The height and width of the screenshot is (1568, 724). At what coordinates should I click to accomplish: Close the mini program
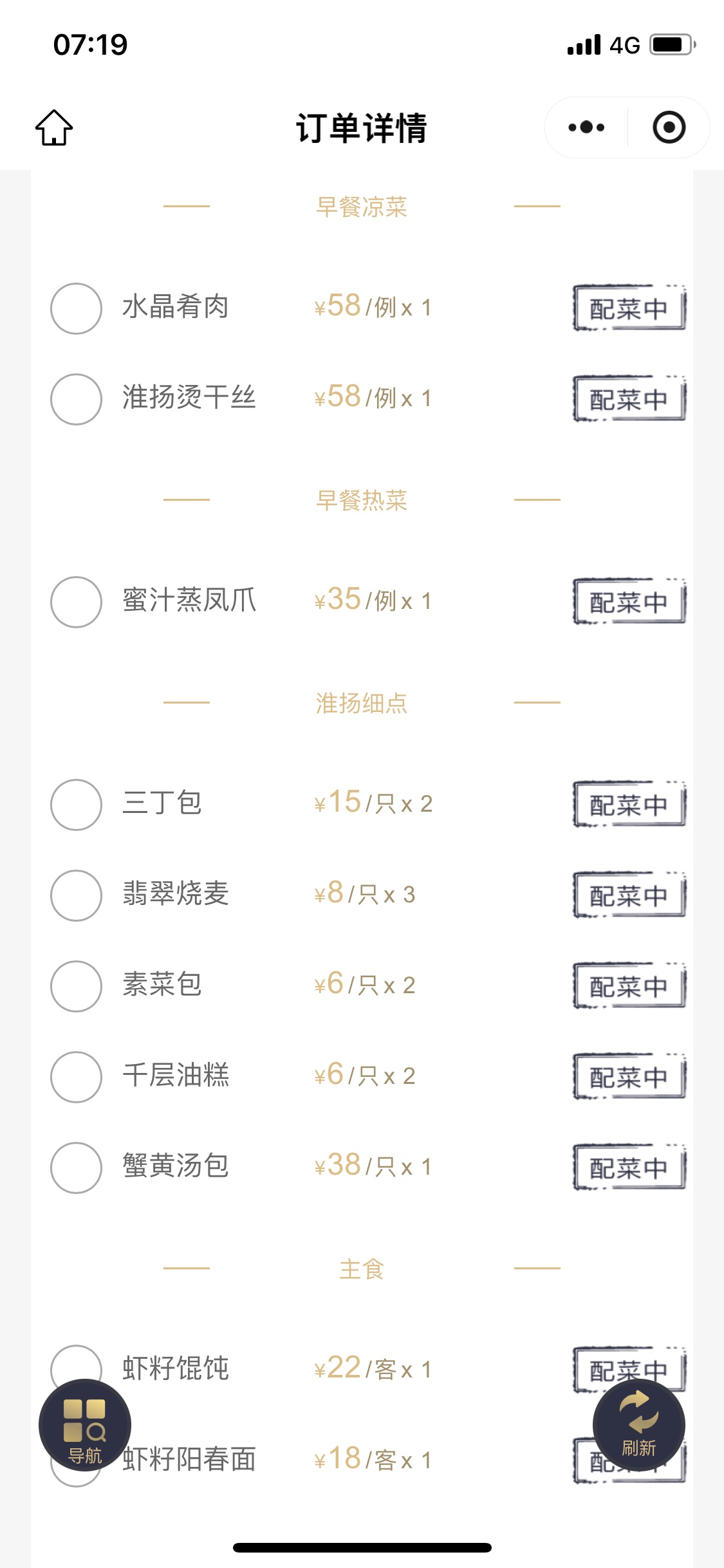coord(669,127)
